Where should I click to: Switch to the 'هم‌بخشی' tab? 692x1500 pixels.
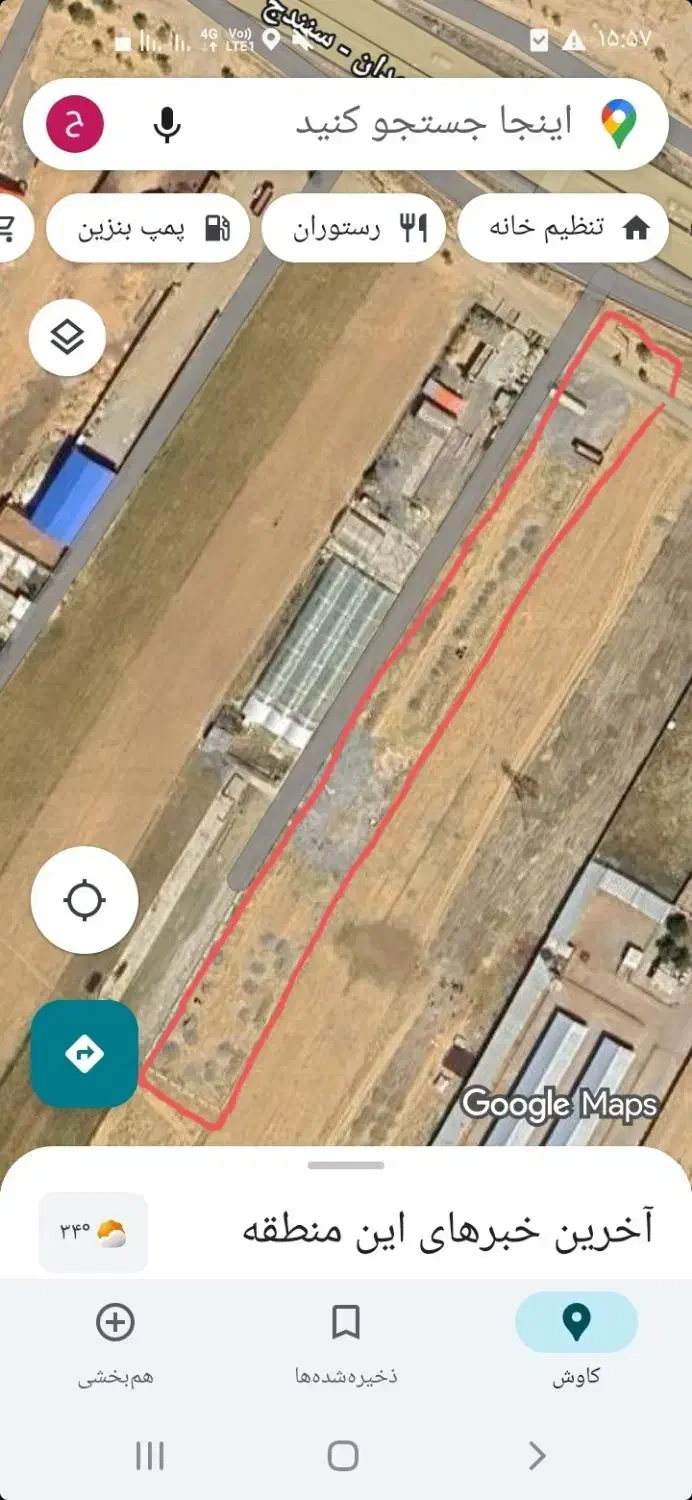pos(116,1340)
